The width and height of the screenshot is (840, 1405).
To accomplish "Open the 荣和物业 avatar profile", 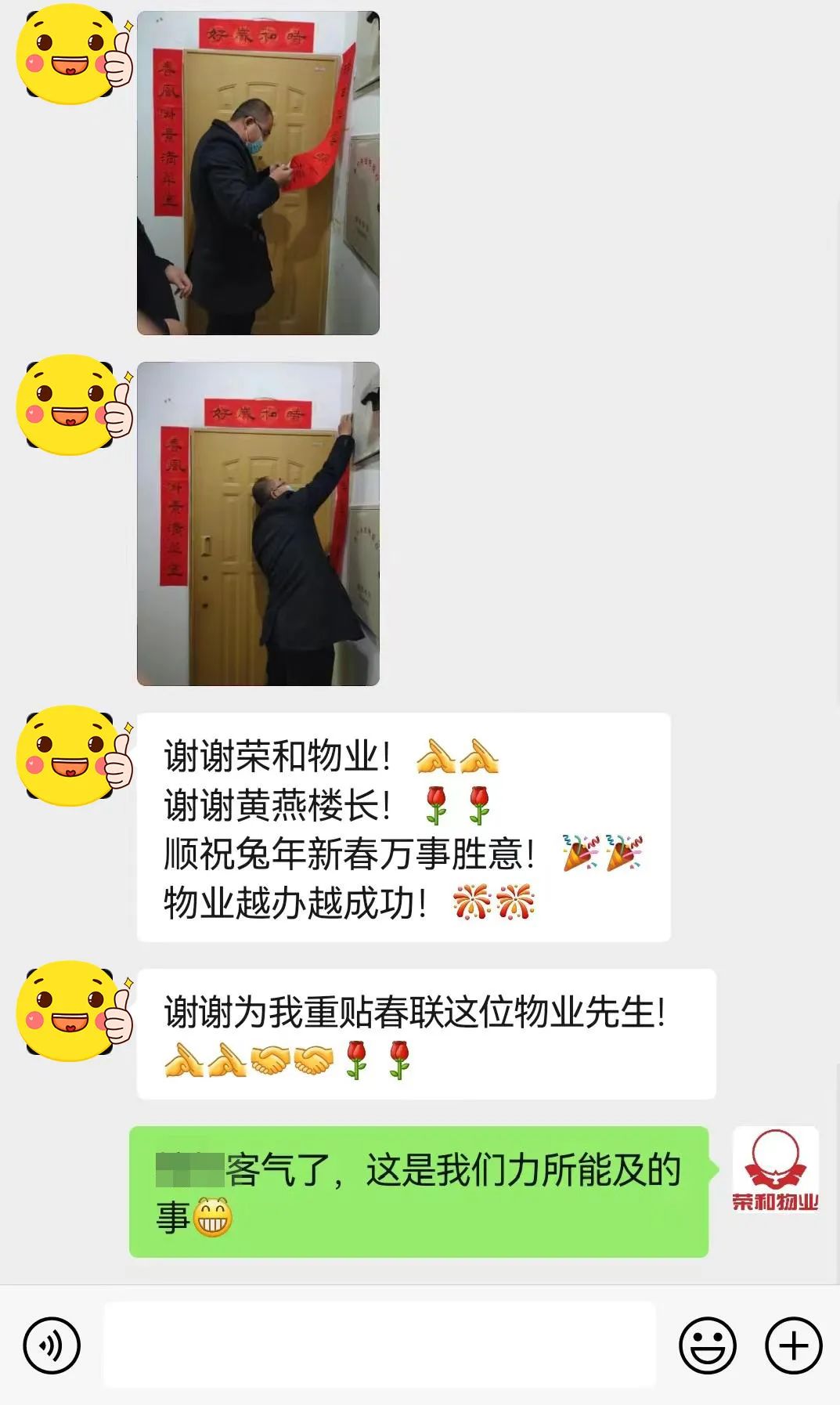I will coord(775,1169).
